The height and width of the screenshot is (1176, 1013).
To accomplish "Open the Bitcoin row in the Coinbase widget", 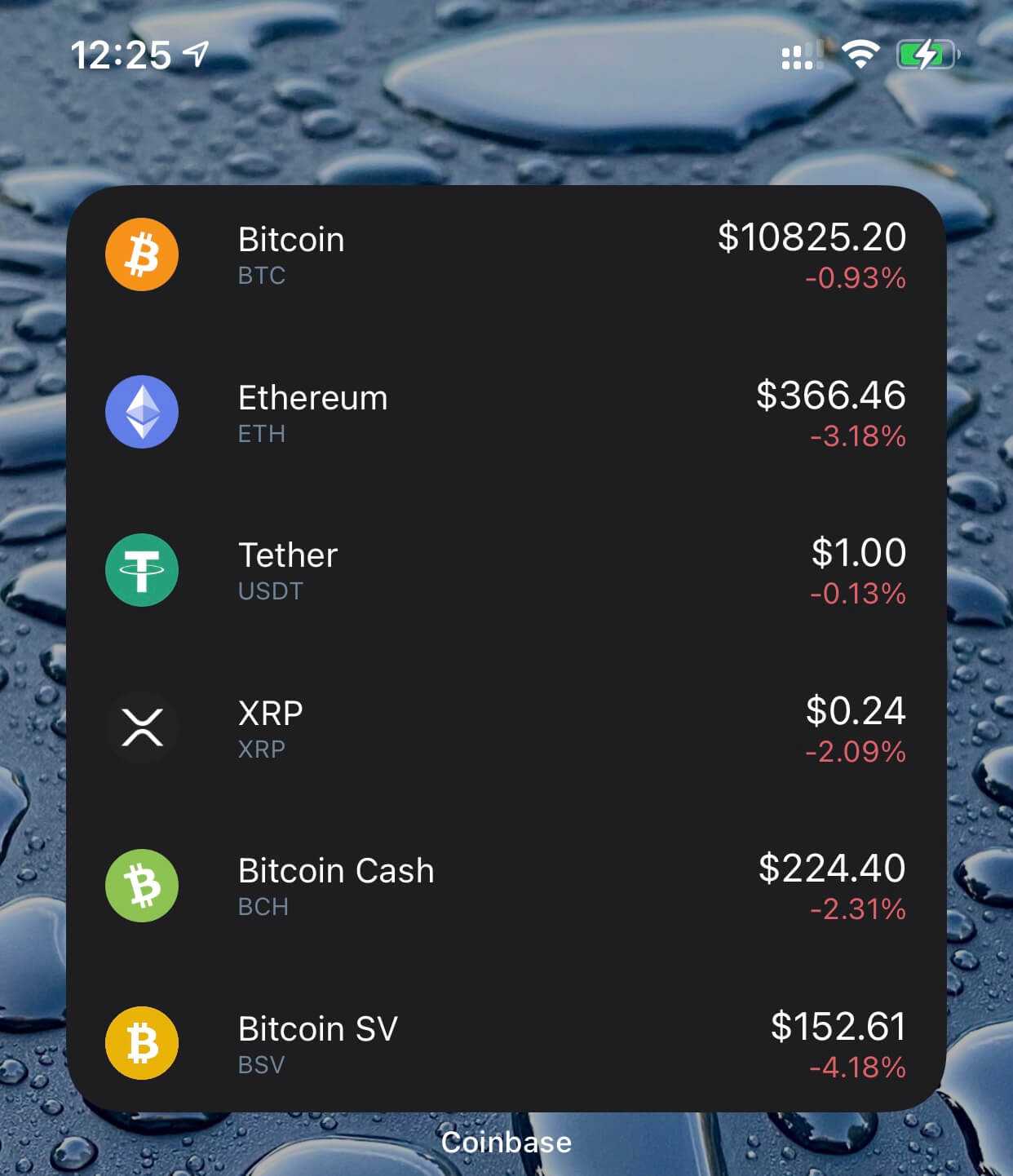I will [x=506, y=254].
